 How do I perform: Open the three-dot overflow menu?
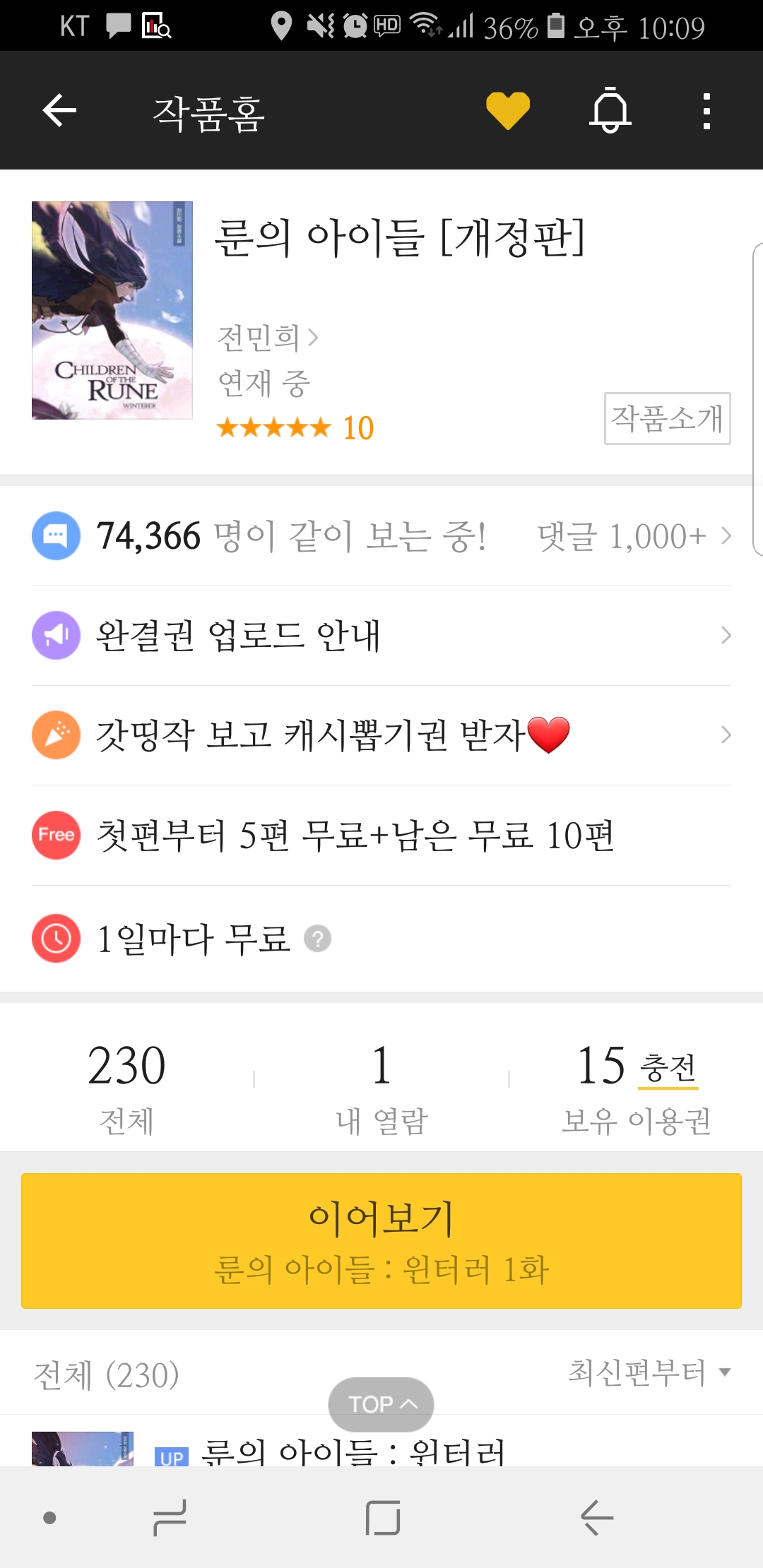(x=706, y=111)
